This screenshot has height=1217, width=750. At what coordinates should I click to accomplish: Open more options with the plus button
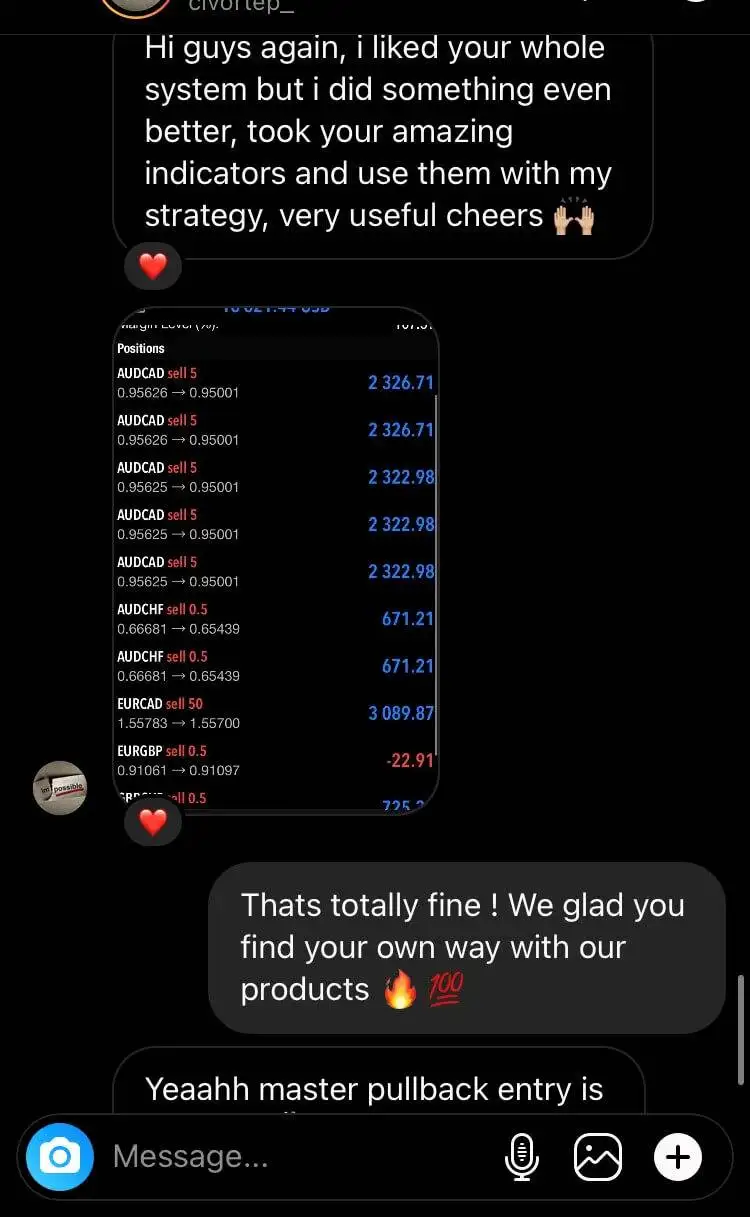click(x=678, y=1157)
